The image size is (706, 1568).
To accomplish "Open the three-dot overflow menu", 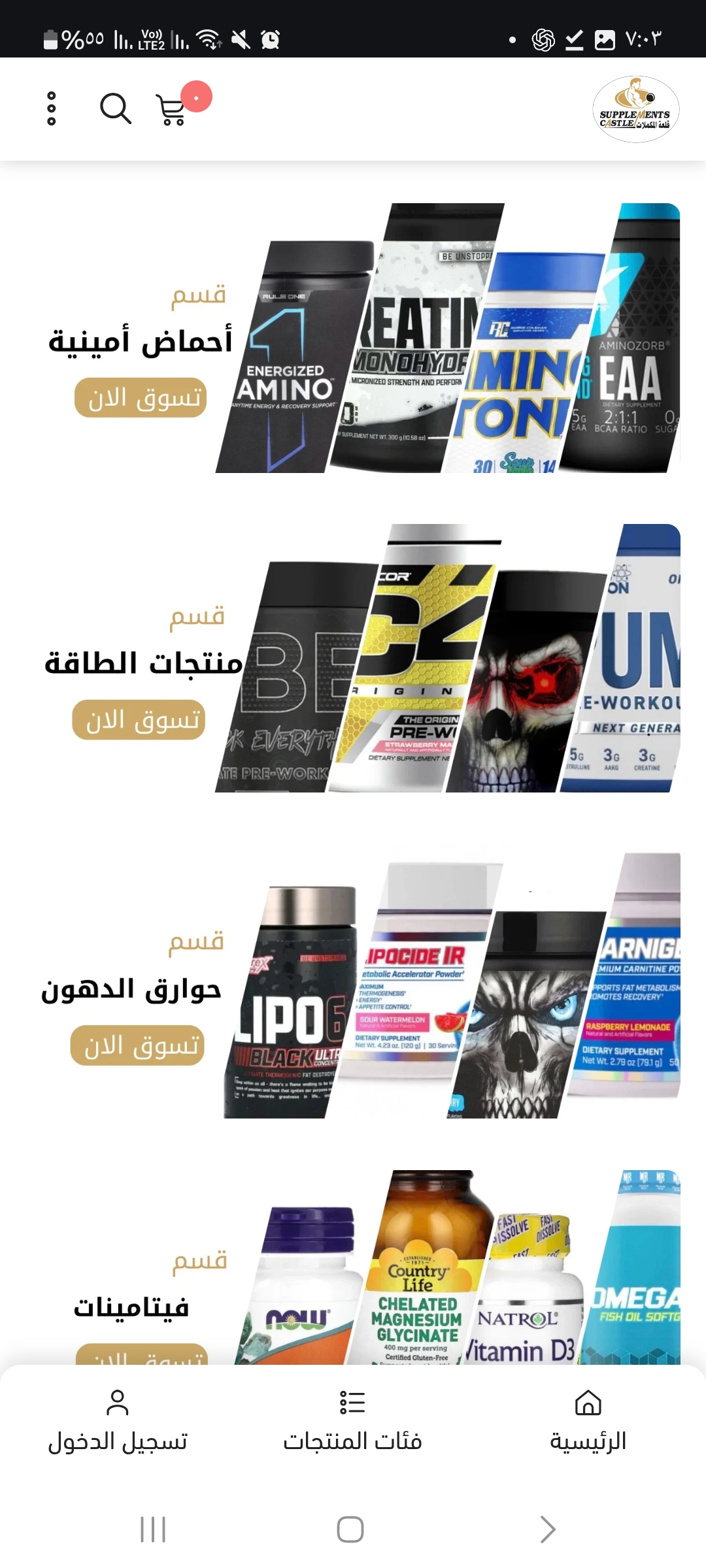I will 52,108.
